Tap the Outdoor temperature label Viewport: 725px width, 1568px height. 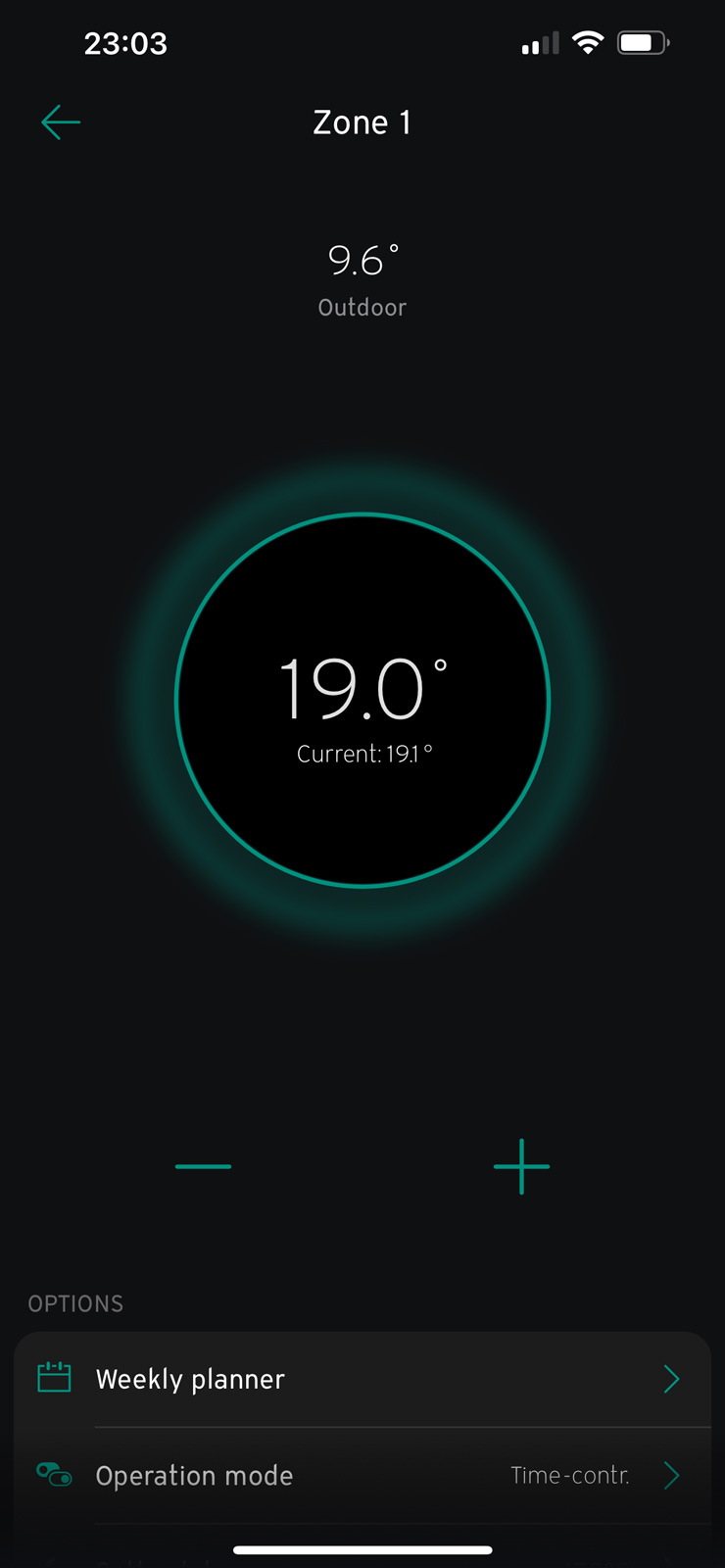point(362,307)
